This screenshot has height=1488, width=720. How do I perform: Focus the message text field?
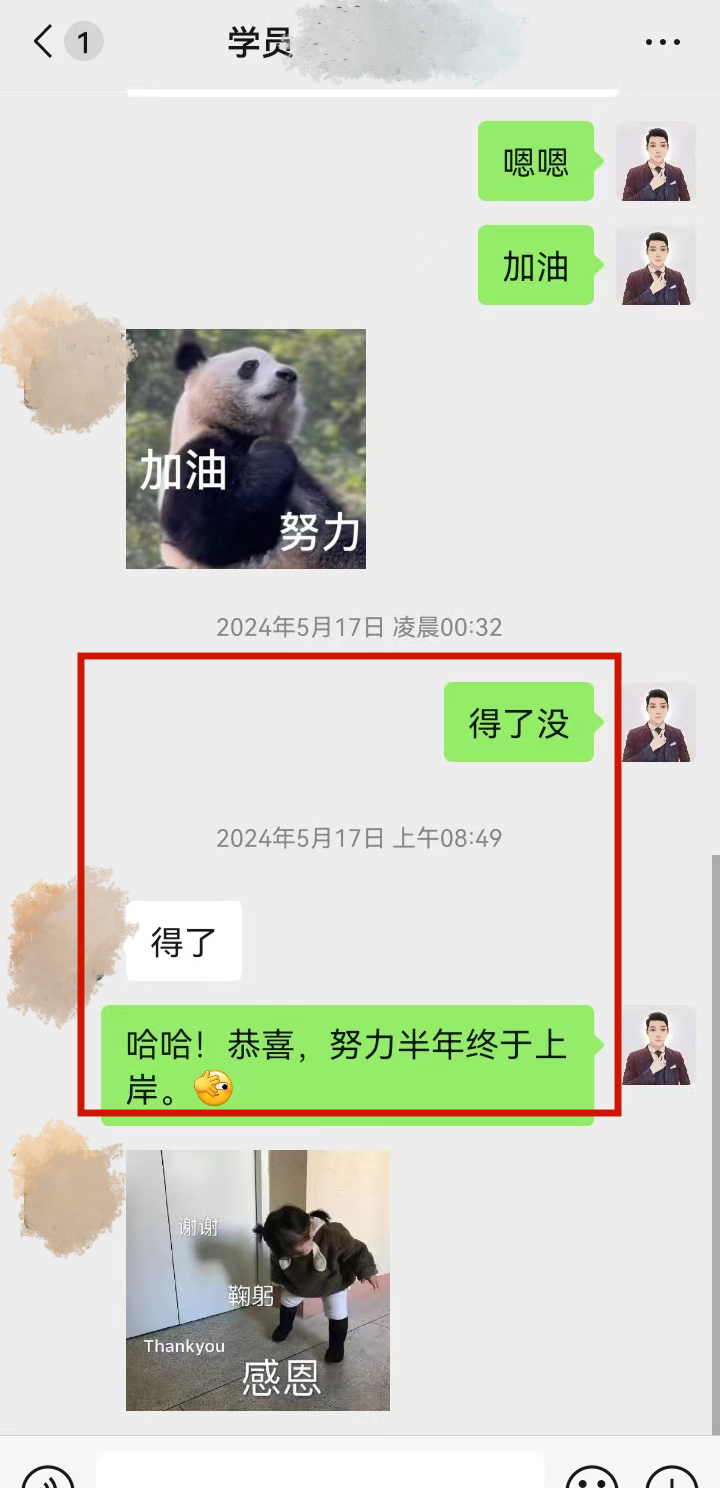[320, 1472]
